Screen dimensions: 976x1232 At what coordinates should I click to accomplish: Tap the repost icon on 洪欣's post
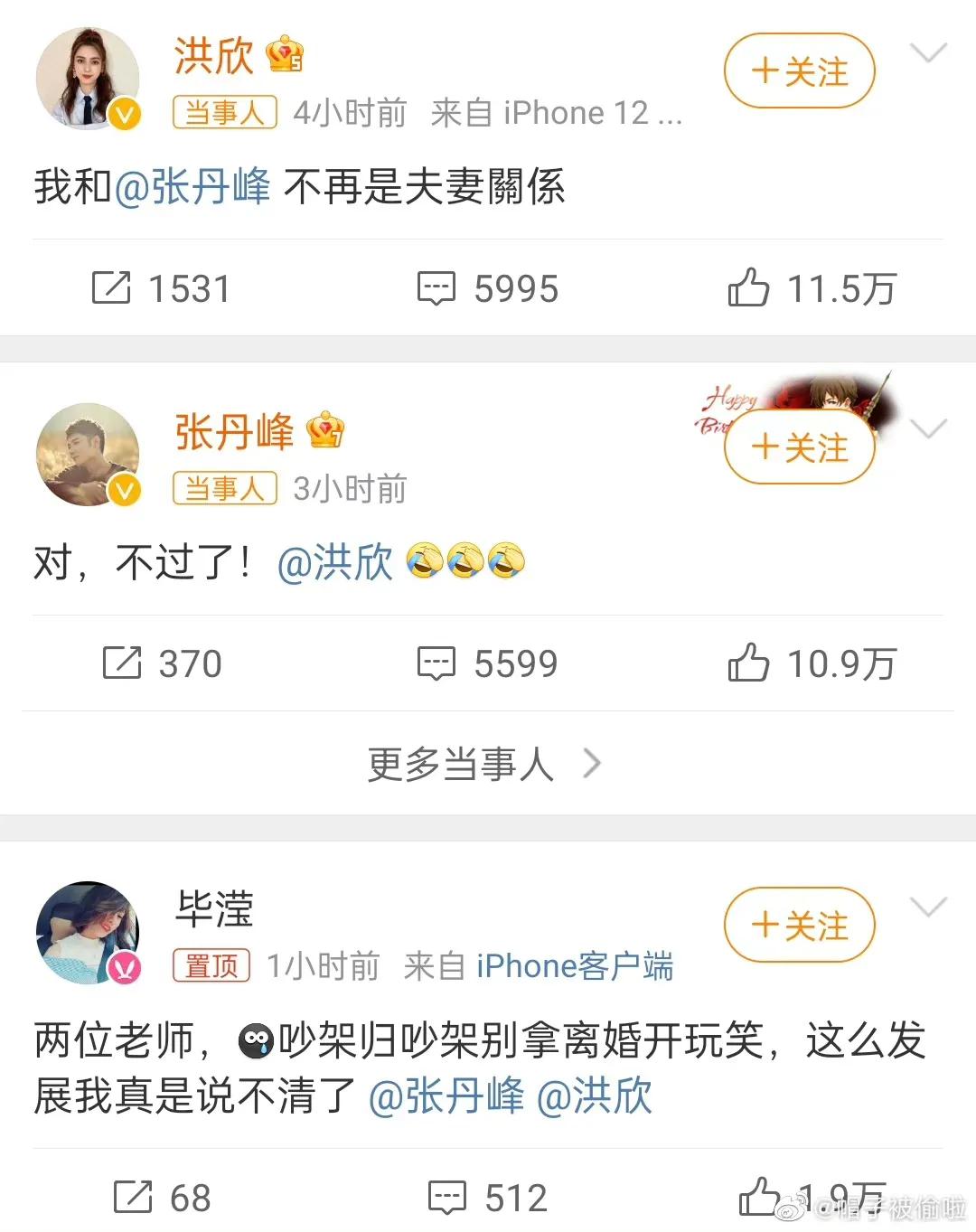coord(113,287)
